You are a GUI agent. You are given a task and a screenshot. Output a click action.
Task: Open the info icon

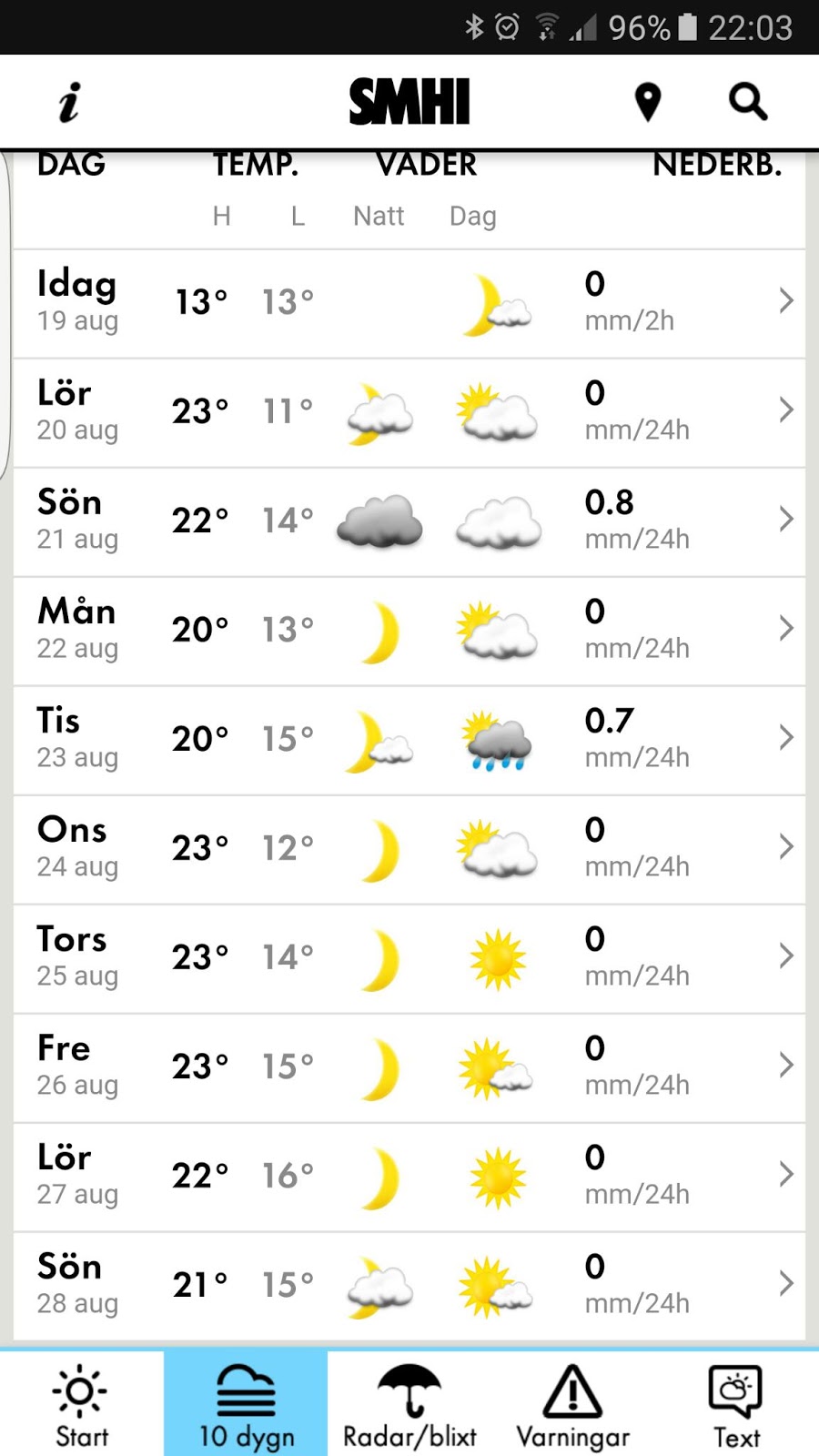point(69,102)
